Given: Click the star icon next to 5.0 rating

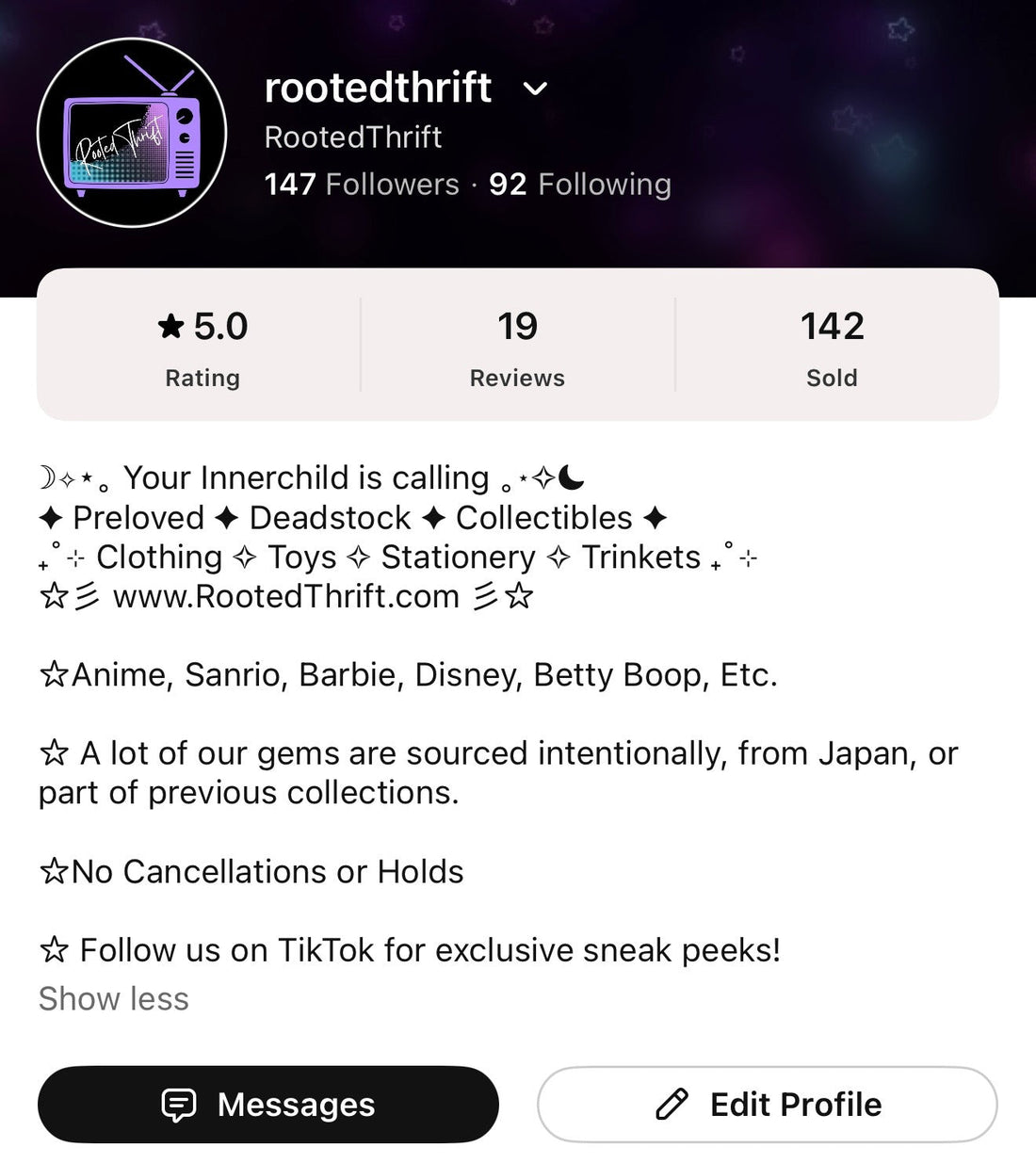Looking at the screenshot, I should click(x=173, y=325).
